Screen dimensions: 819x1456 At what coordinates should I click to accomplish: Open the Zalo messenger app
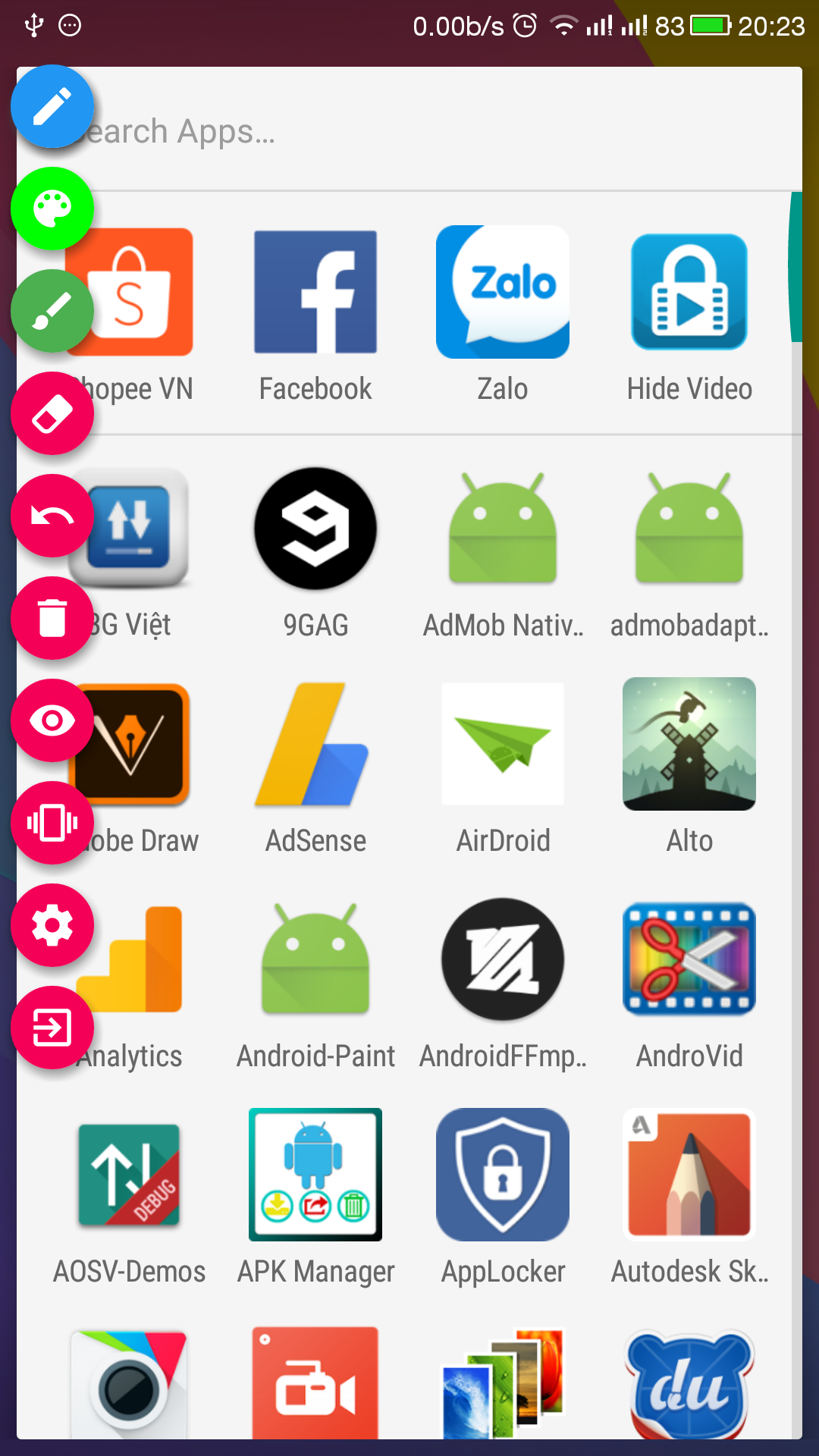502,292
